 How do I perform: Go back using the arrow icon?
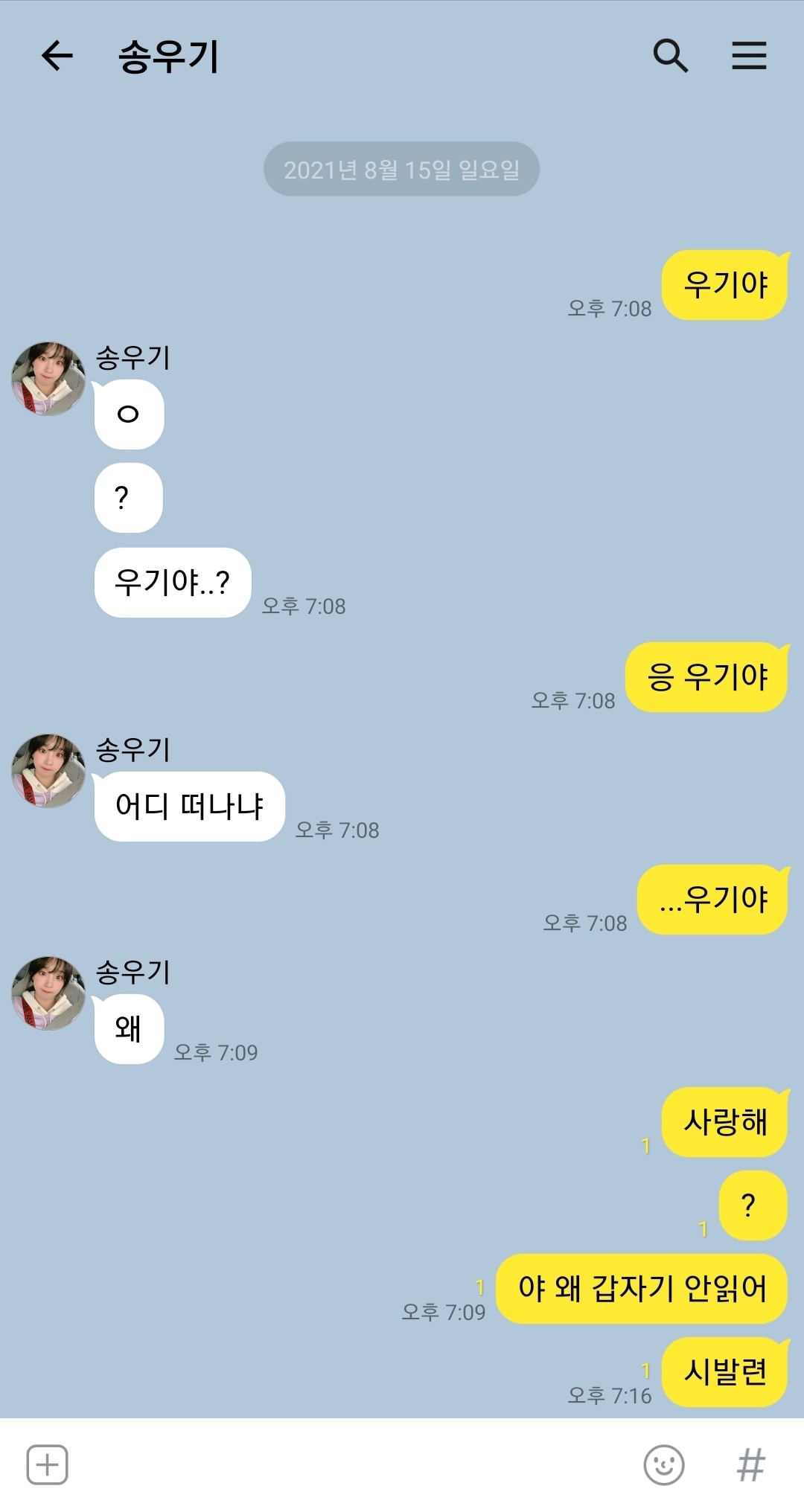pyautogui.click(x=57, y=56)
